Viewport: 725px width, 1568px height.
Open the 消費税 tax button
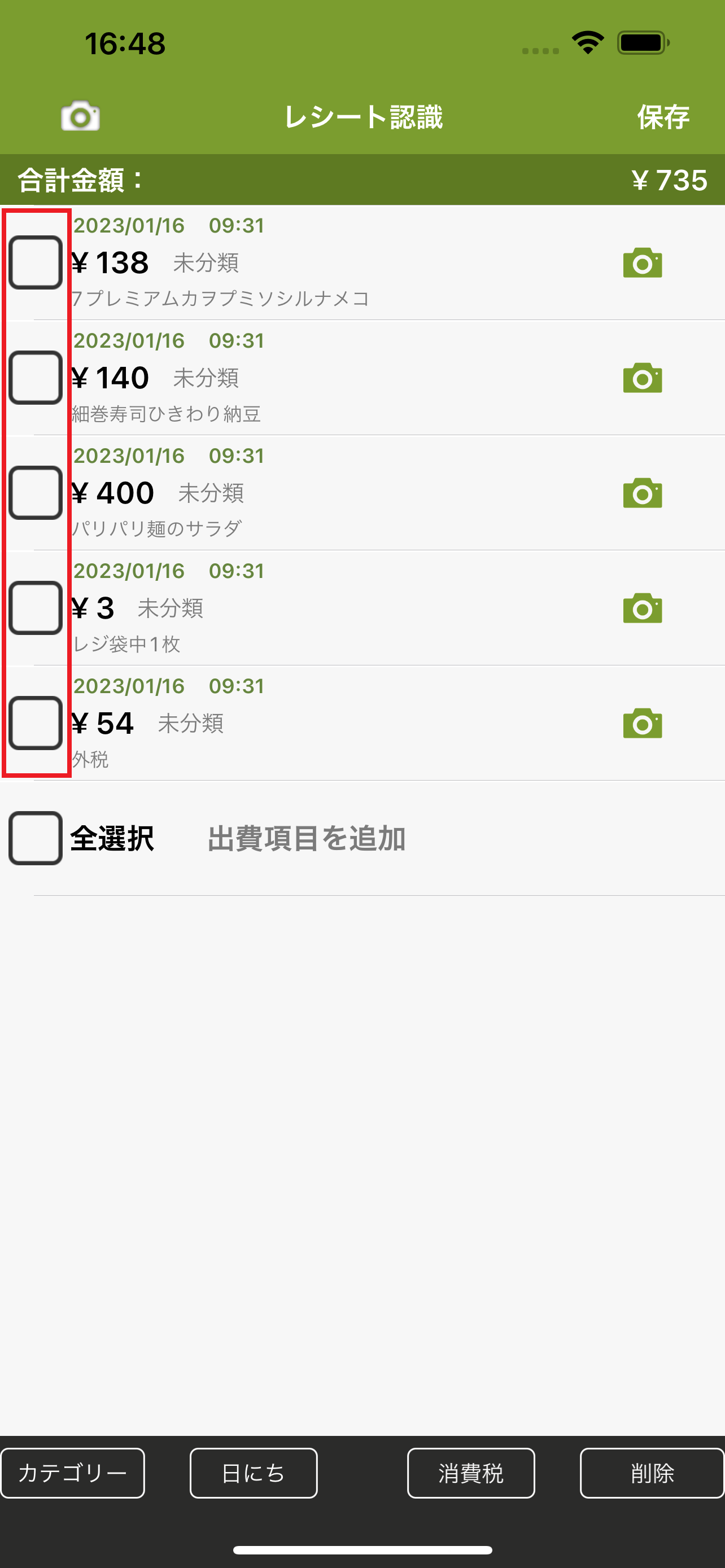pyautogui.click(x=470, y=1473)
